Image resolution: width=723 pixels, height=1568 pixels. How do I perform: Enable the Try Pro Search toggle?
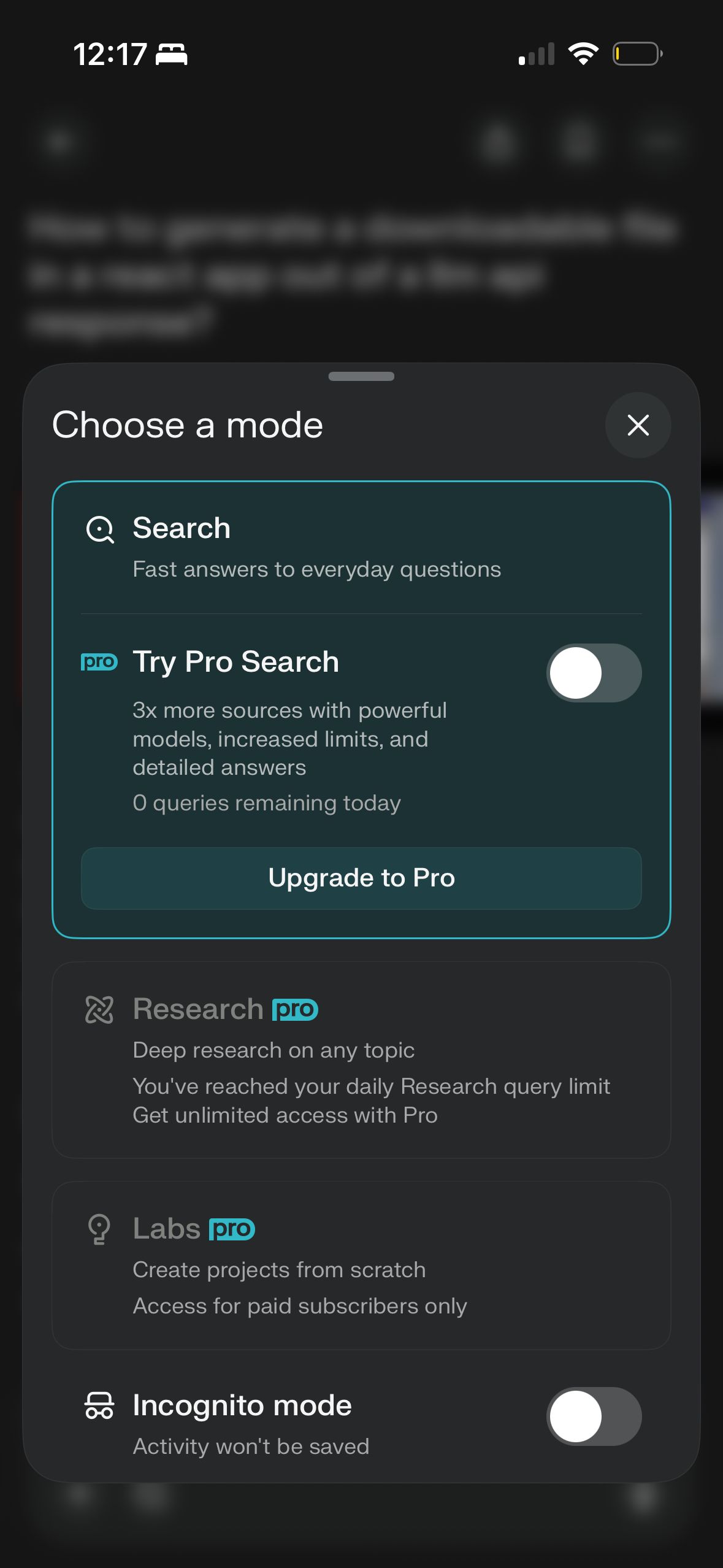[x=594, y=673]
